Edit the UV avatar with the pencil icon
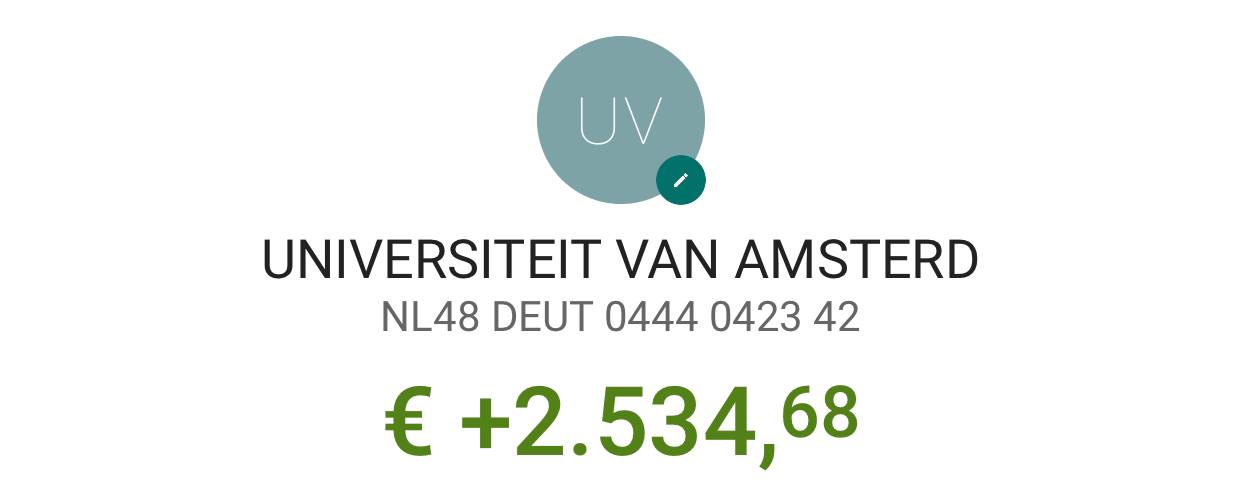Screen dimensions: 1242x495 681,180
